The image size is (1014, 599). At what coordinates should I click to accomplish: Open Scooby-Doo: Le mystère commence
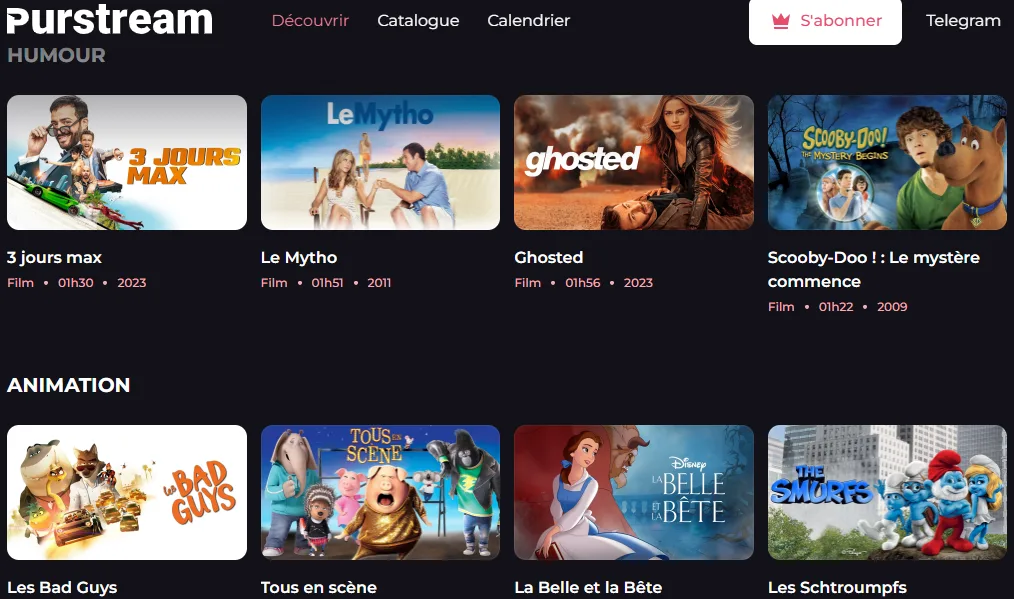point(887,163)
